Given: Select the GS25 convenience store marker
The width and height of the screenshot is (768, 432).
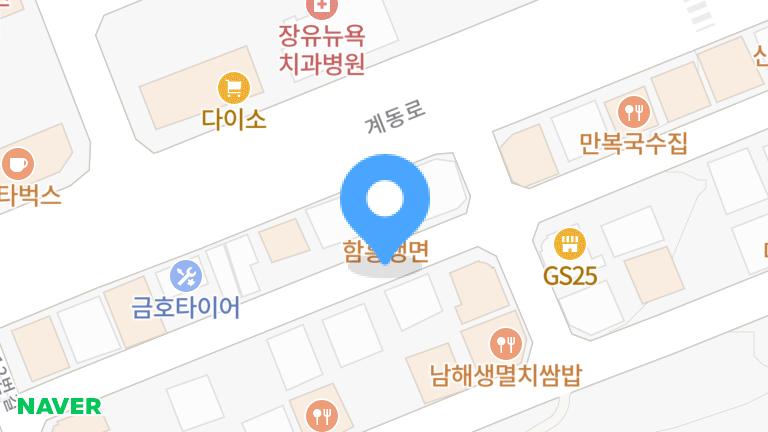Looking at the screenshot, I should point(569,244).
